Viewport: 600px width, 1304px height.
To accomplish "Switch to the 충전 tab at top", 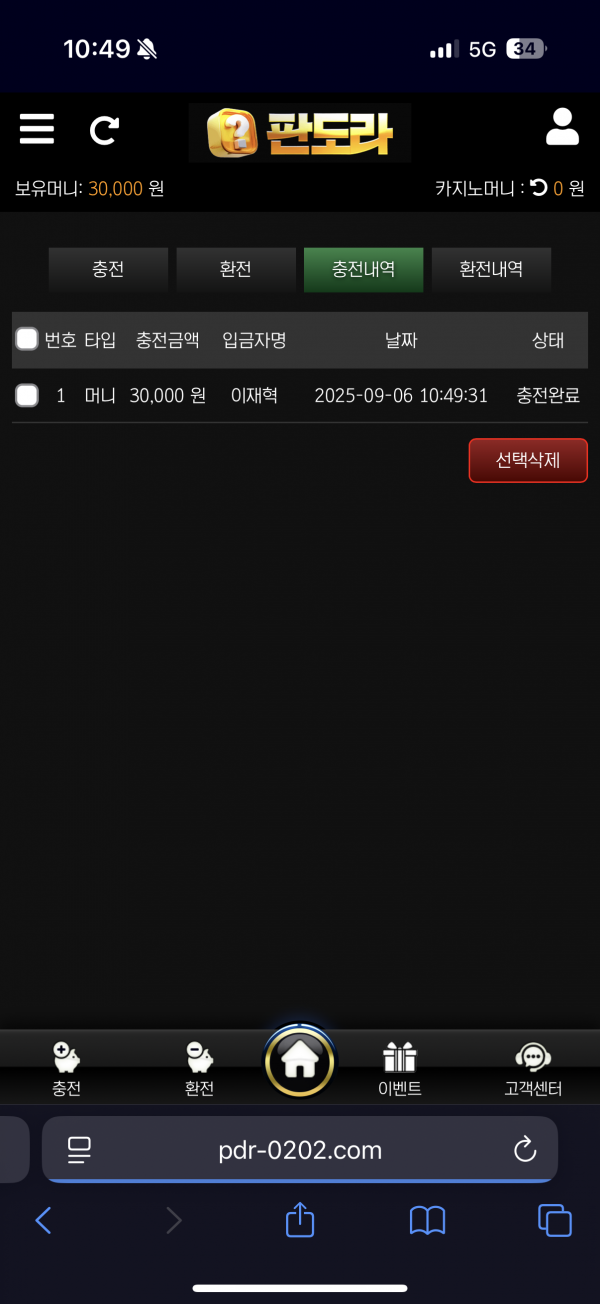I will coord(108,269).
